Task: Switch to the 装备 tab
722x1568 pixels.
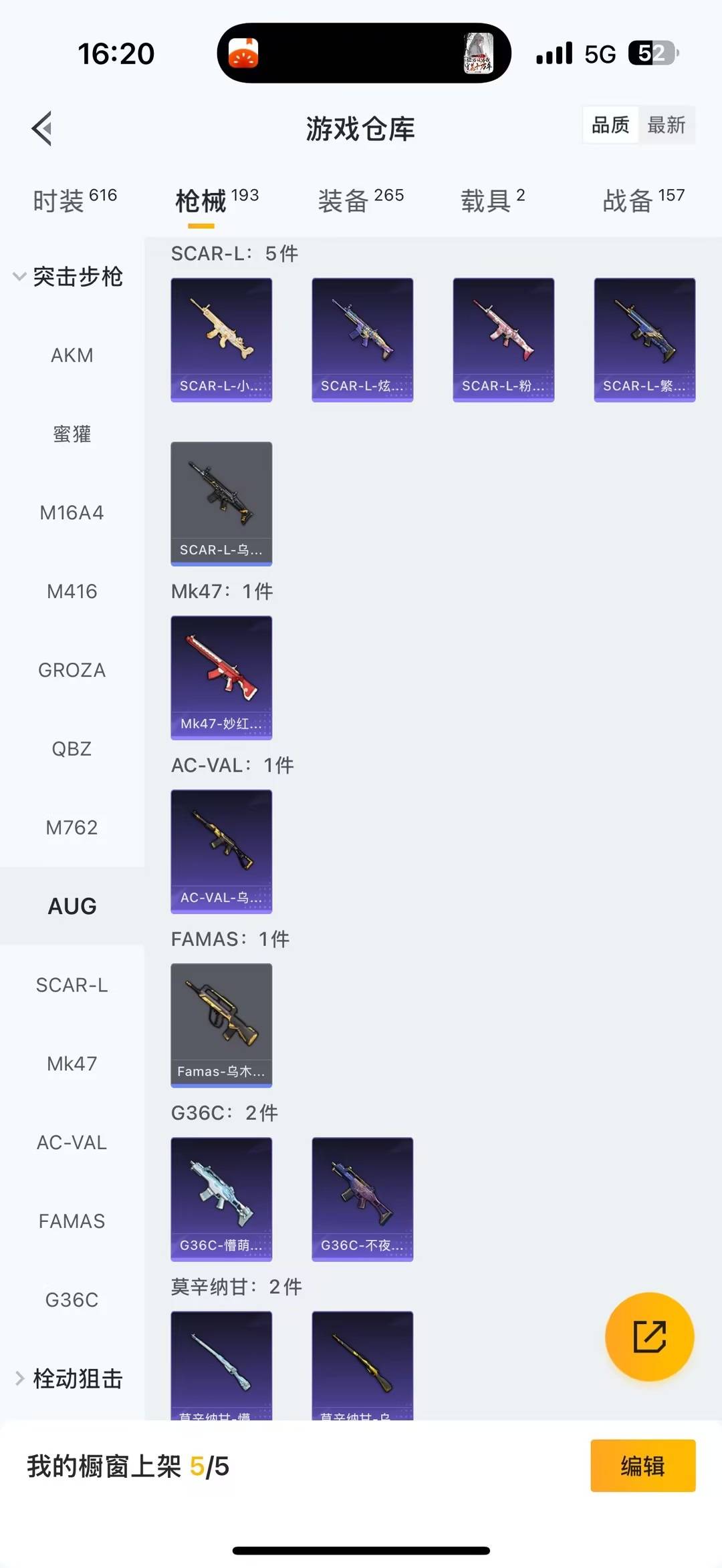Action: [360, 200]
